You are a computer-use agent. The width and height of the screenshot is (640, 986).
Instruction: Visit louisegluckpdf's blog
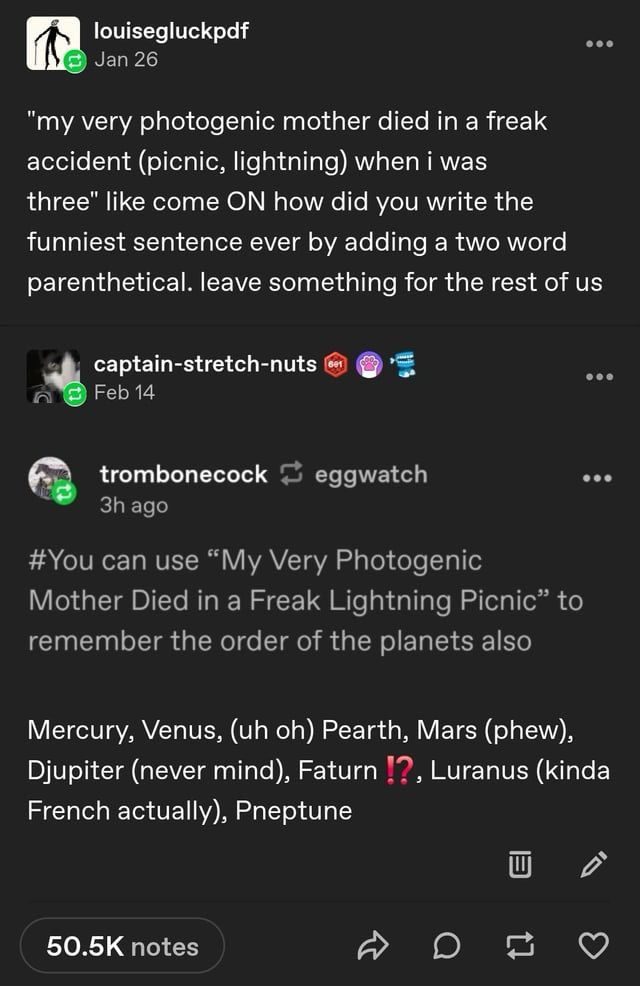coord(170,32)
